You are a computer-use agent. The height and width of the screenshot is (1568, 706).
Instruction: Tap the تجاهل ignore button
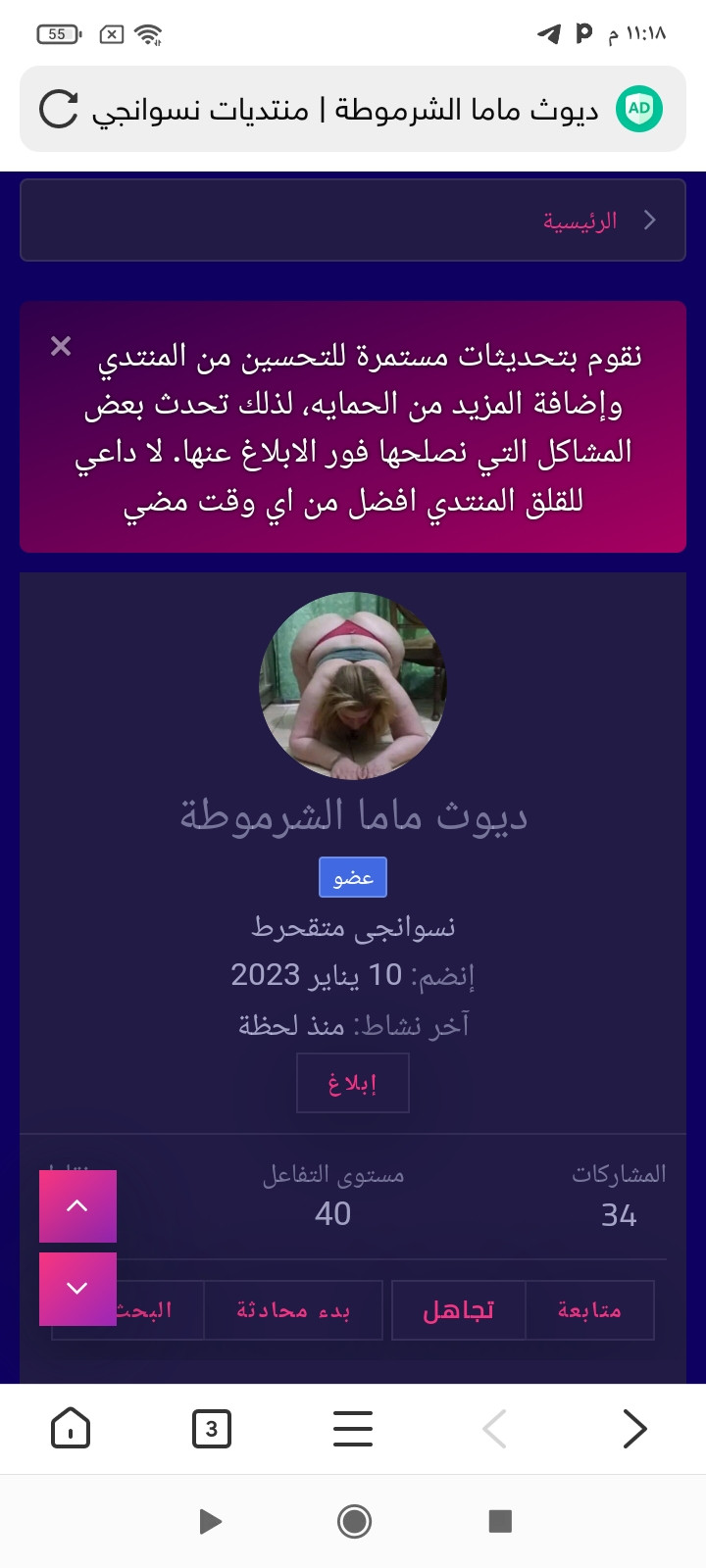tap(459, 1310)
